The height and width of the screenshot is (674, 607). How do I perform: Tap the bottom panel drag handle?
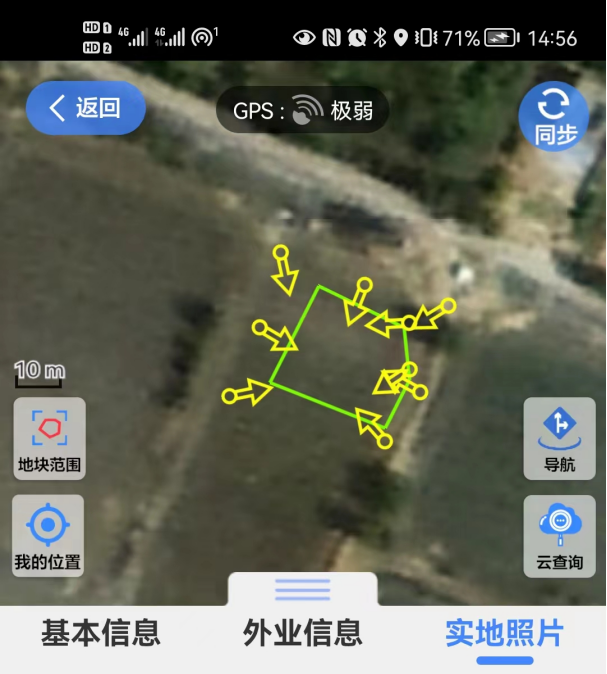(x=302, y=590)
